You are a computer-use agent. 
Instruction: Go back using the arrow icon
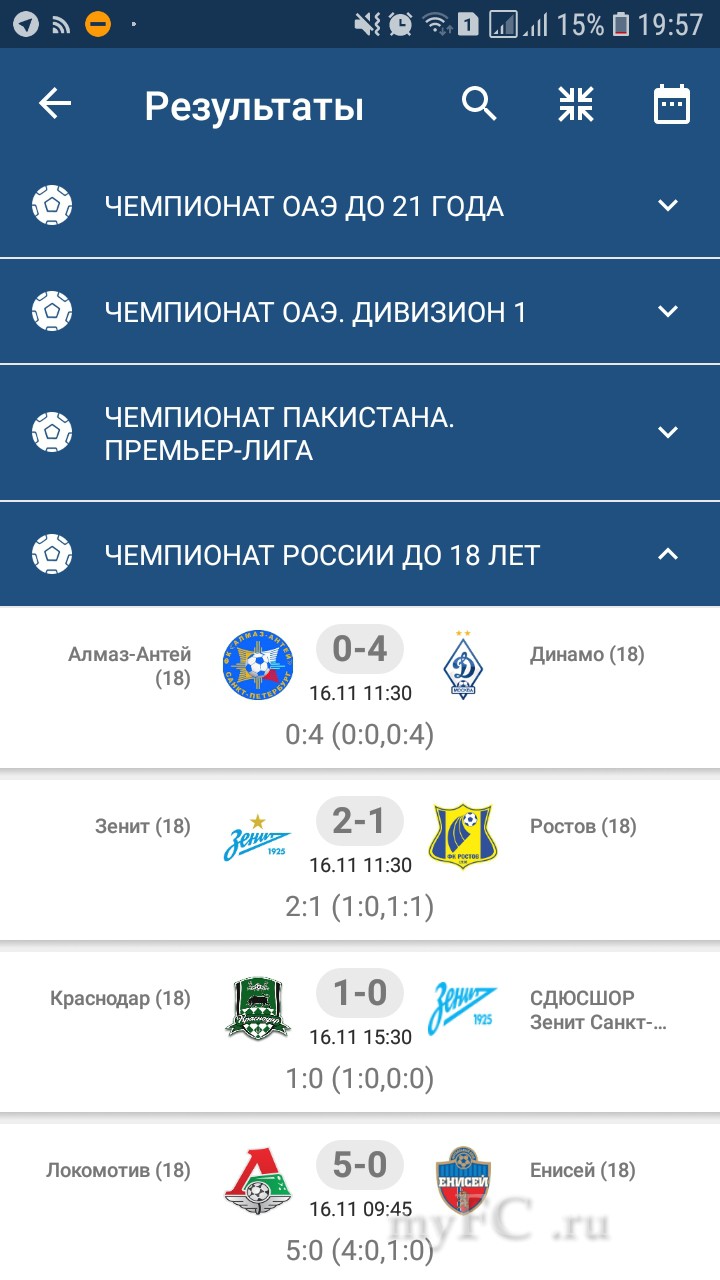pos(55,104)
